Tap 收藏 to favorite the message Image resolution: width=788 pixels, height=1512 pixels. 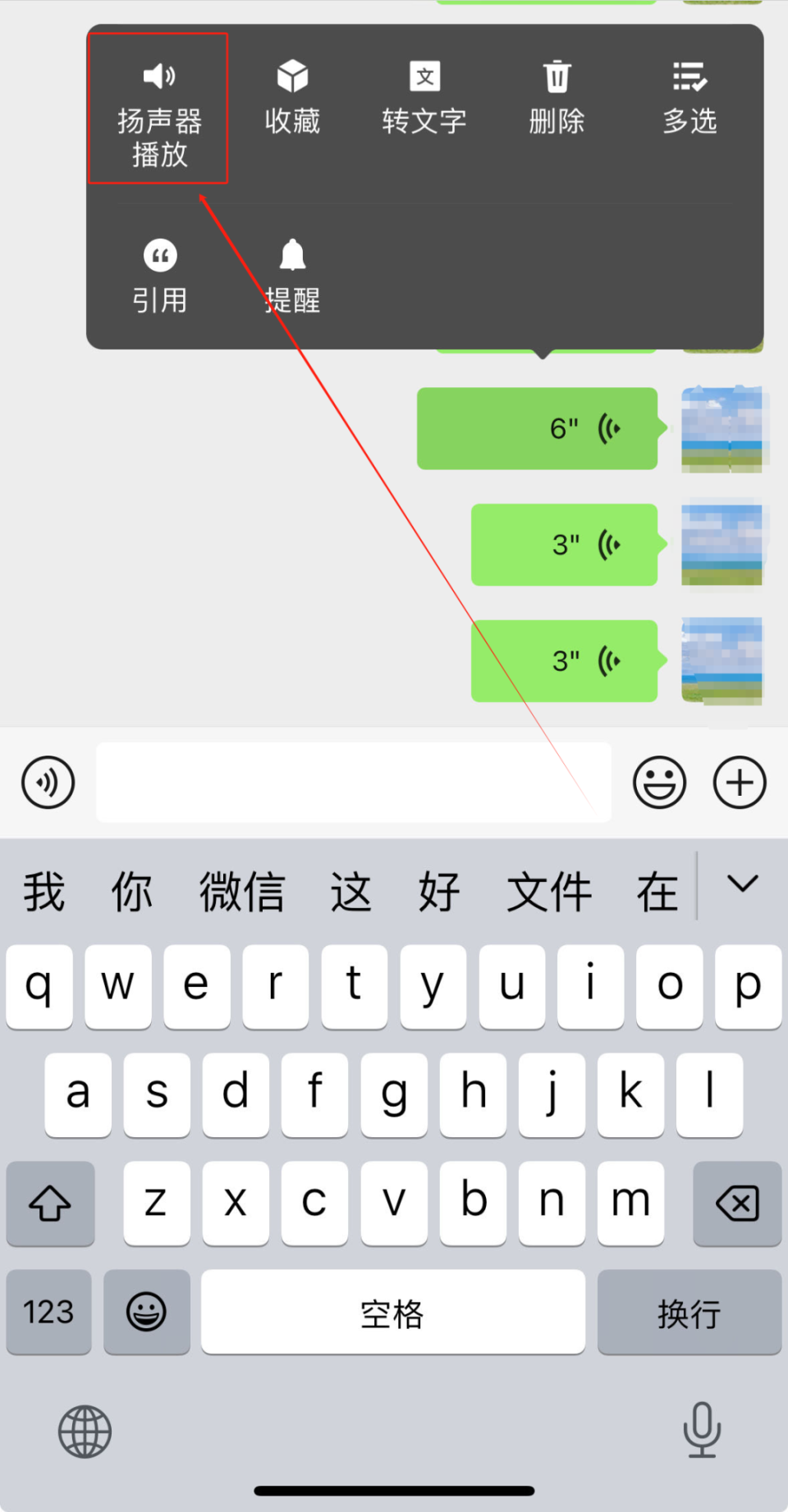point(292,98)
